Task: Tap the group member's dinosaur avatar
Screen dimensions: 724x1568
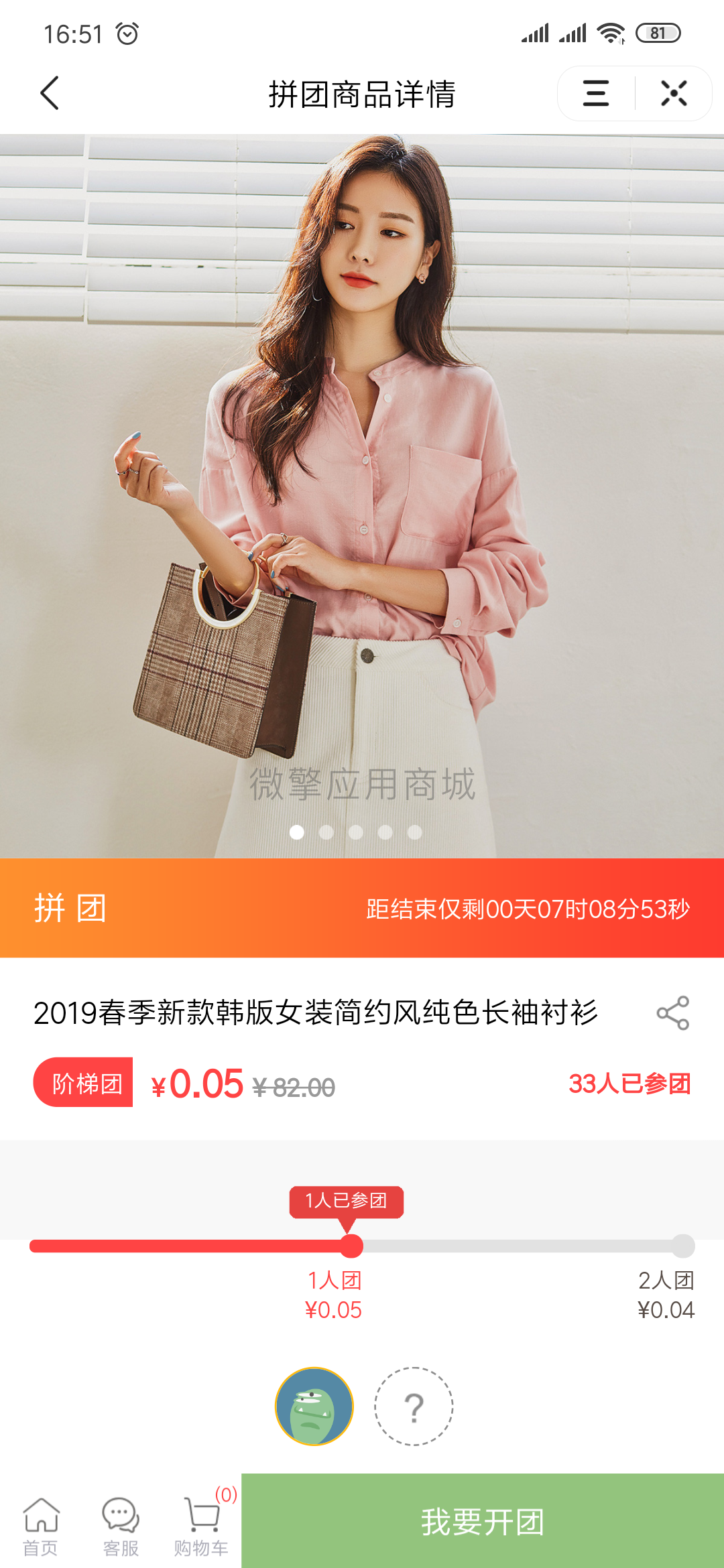Action: click(314, 1407)
